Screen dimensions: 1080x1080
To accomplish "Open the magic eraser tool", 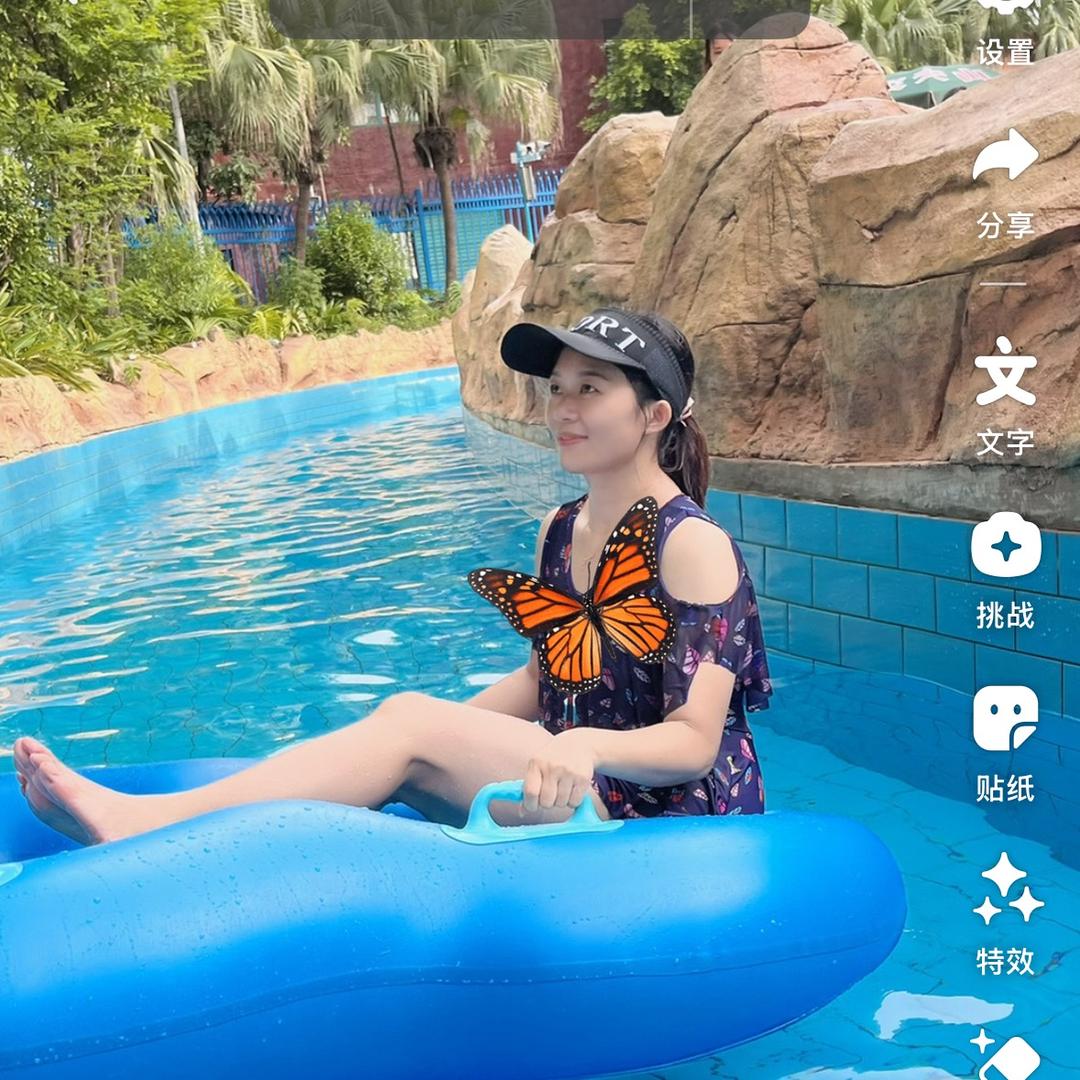I will (x=1008, y=1055).
